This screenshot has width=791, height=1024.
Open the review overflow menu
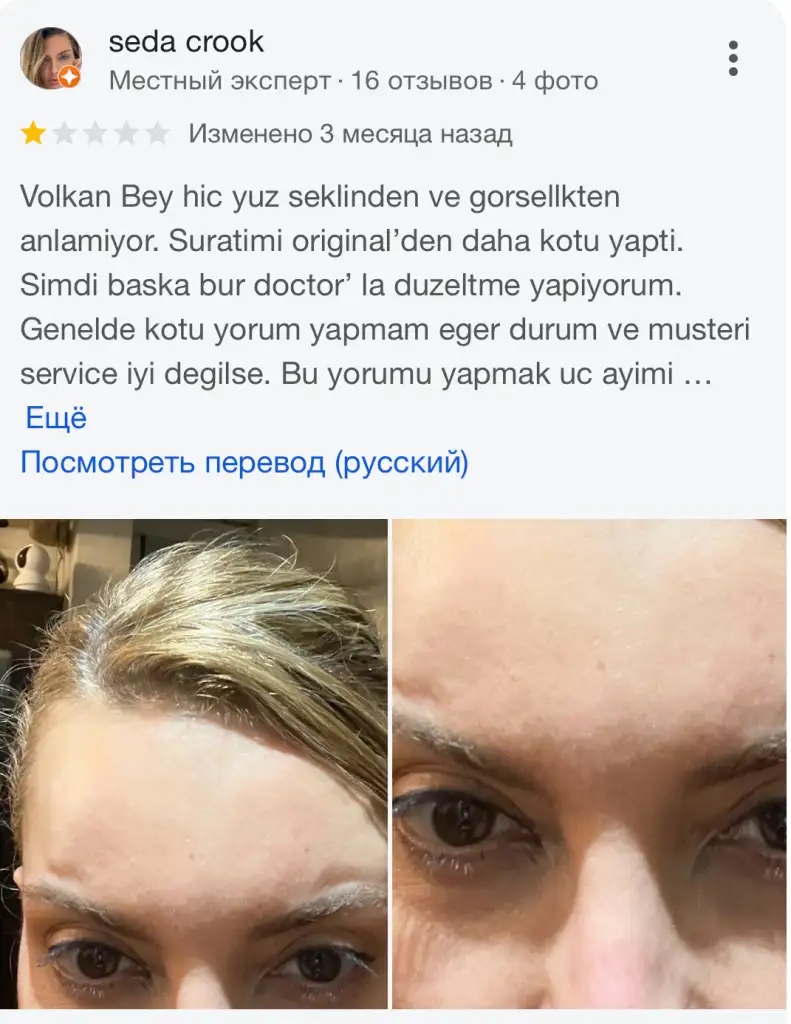[733, 58]
